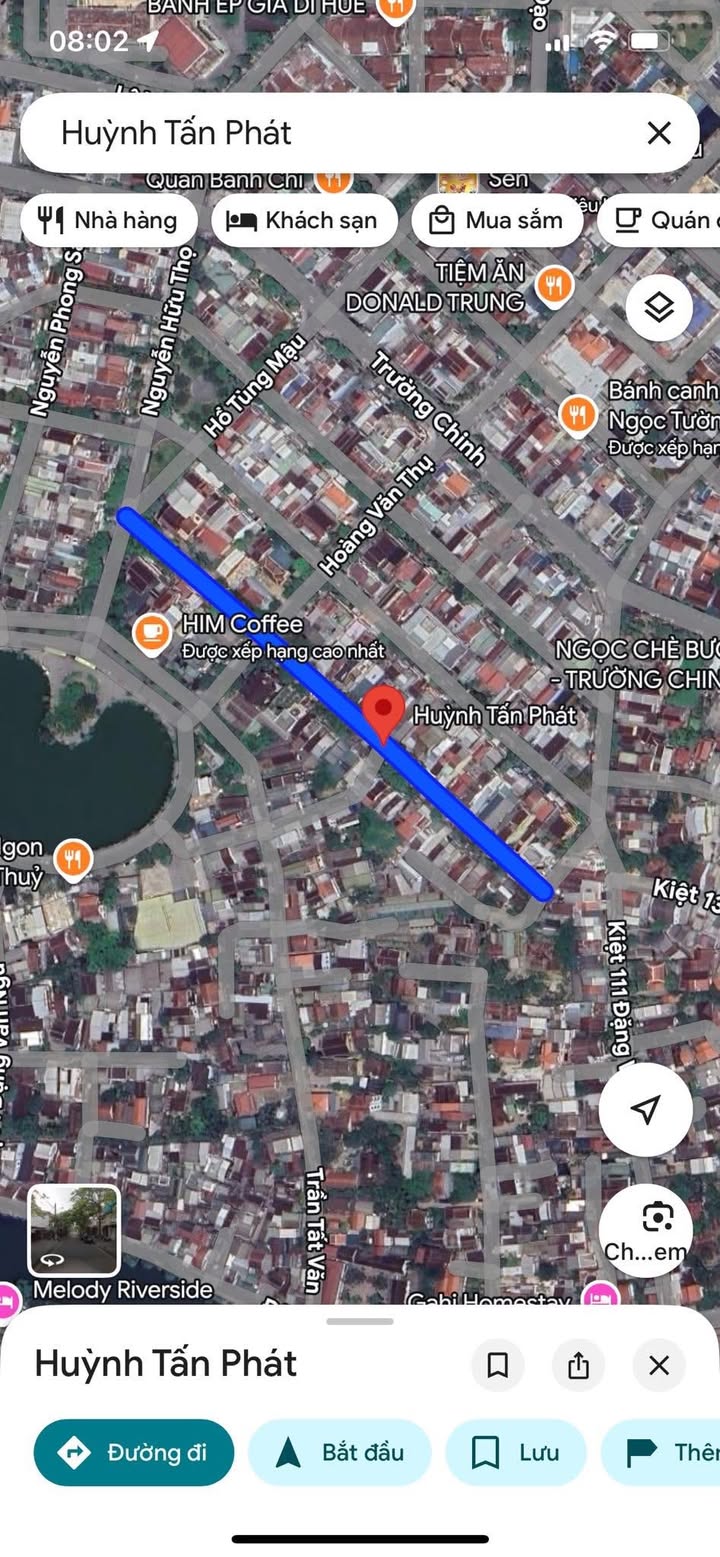Open TIỆM ĂN DONALD TRUNG marker
The image size is (720, 1557).
click(553, 286)
